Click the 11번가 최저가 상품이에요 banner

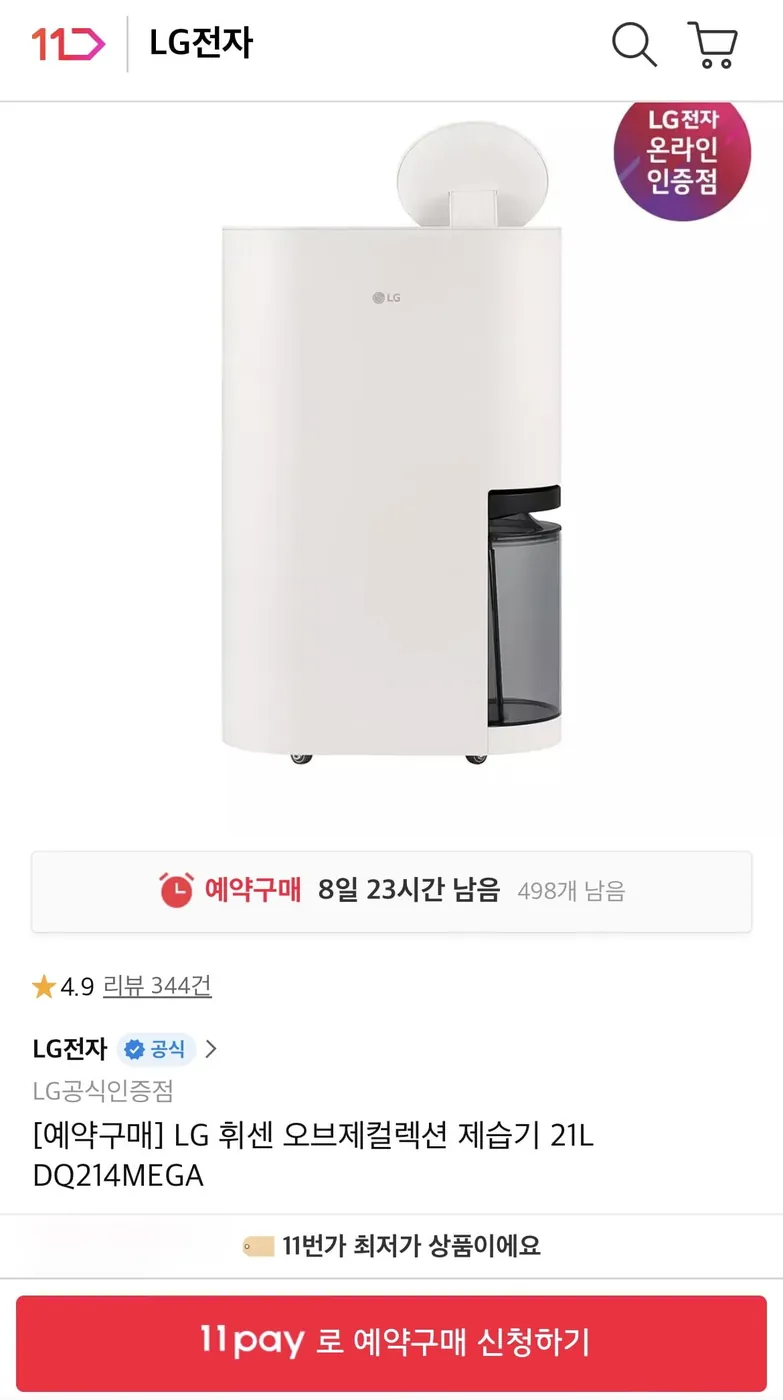tap(391, 1245)
